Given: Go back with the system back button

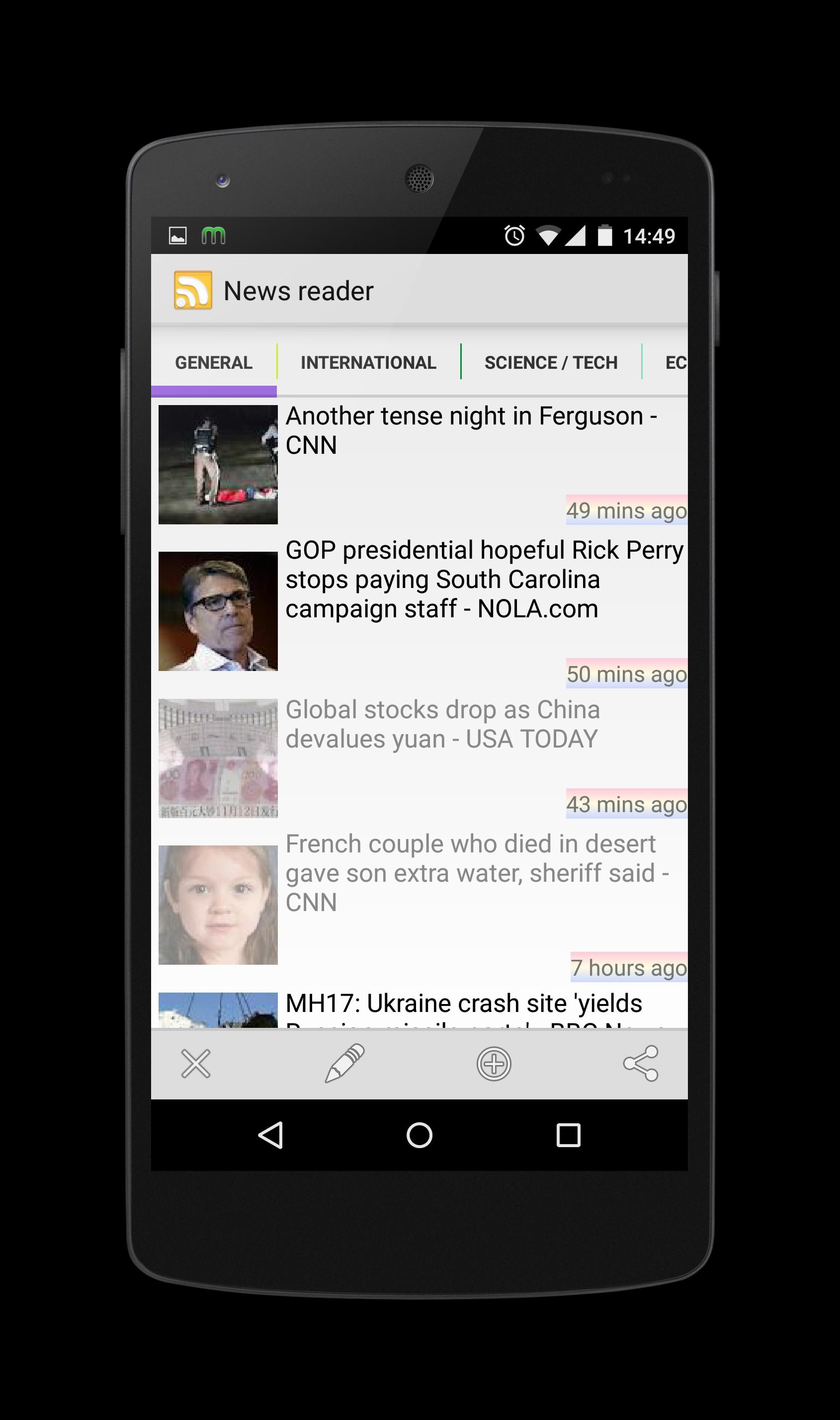Looking at the screenshot, I should pyautogui.click(x=270, y=1135).
